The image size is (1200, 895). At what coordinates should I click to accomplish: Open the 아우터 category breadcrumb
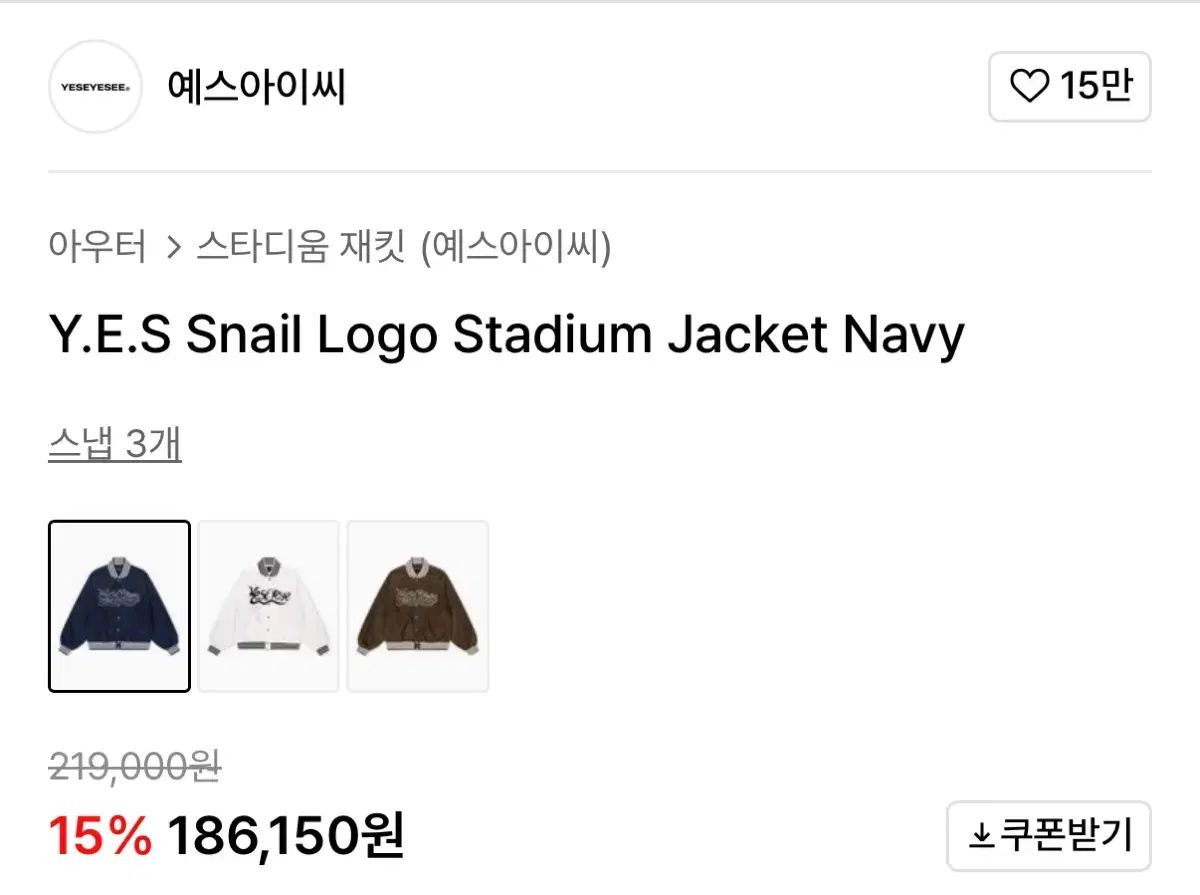coord(97,246)
